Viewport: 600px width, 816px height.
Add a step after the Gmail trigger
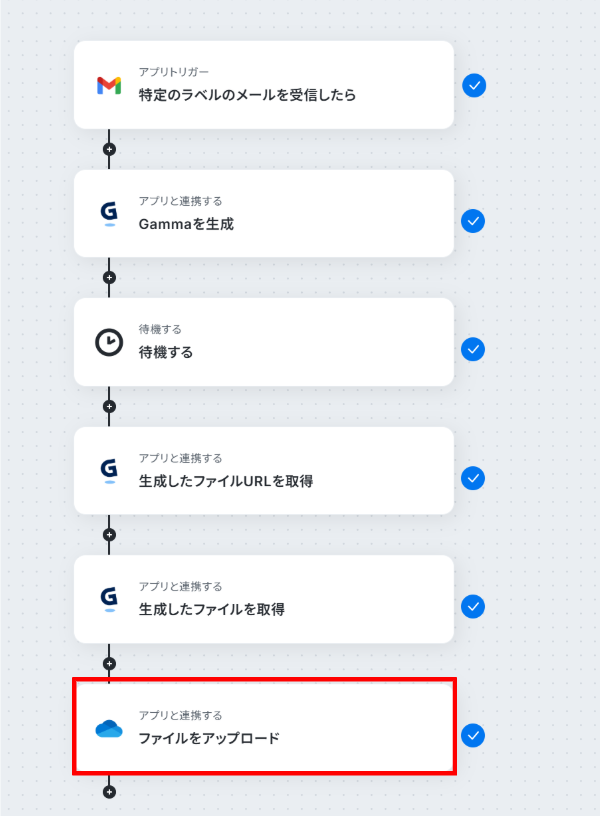coord(109,149)
